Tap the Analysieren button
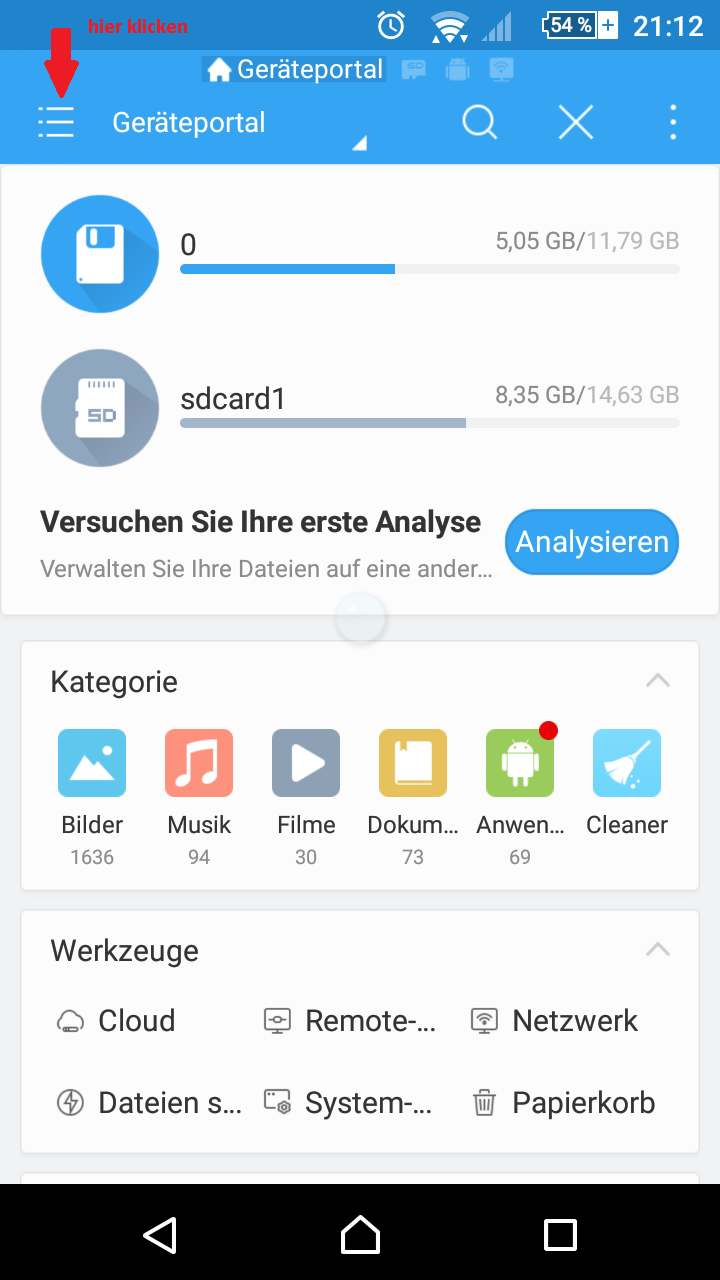This screenshot has width=720, height=1280. 592,542
